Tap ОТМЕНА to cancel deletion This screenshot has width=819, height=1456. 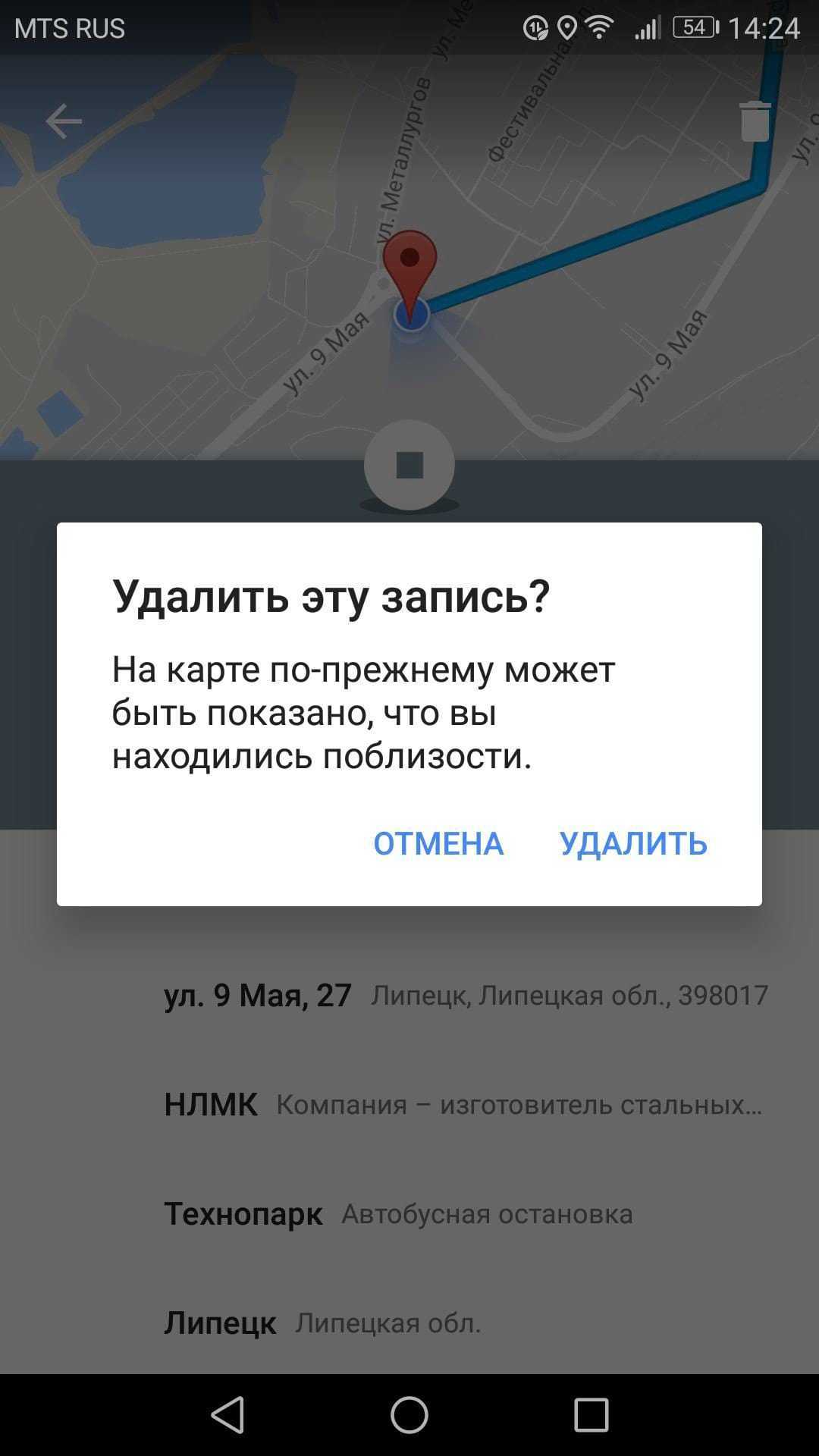(x=438, y=843)
